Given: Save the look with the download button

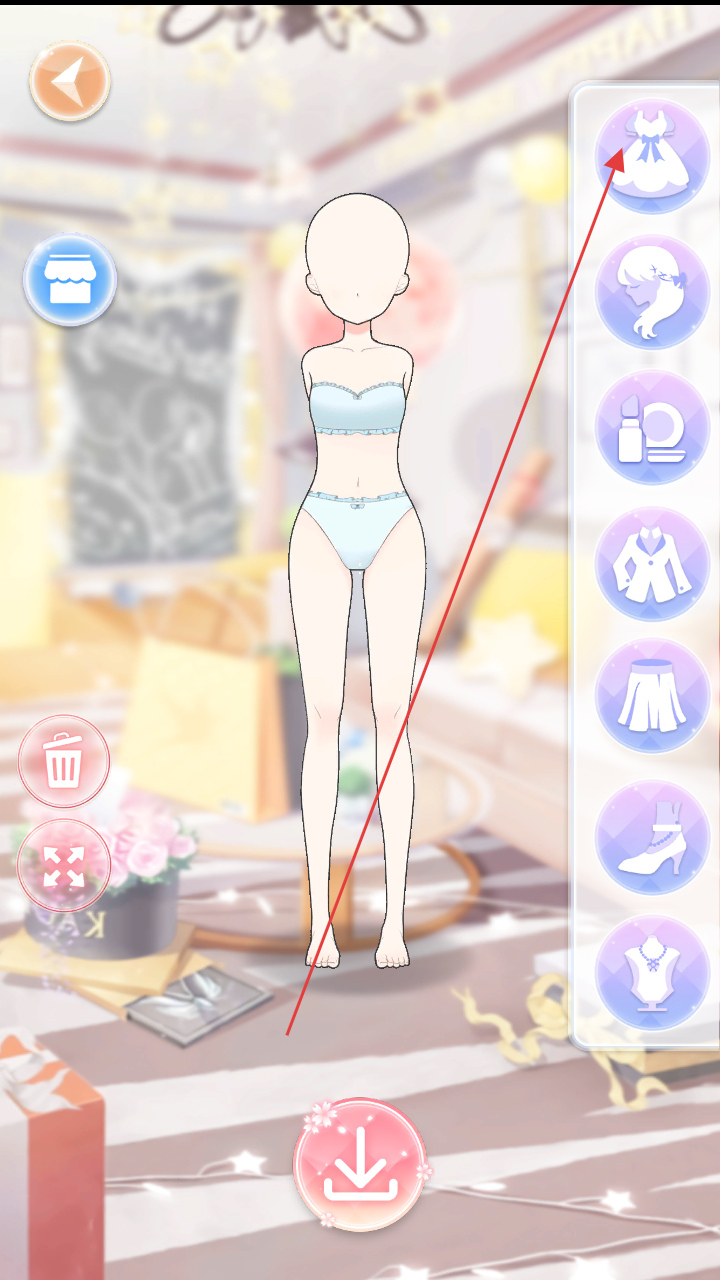Looking at the screenshot, I should (x=360, y=1163).
